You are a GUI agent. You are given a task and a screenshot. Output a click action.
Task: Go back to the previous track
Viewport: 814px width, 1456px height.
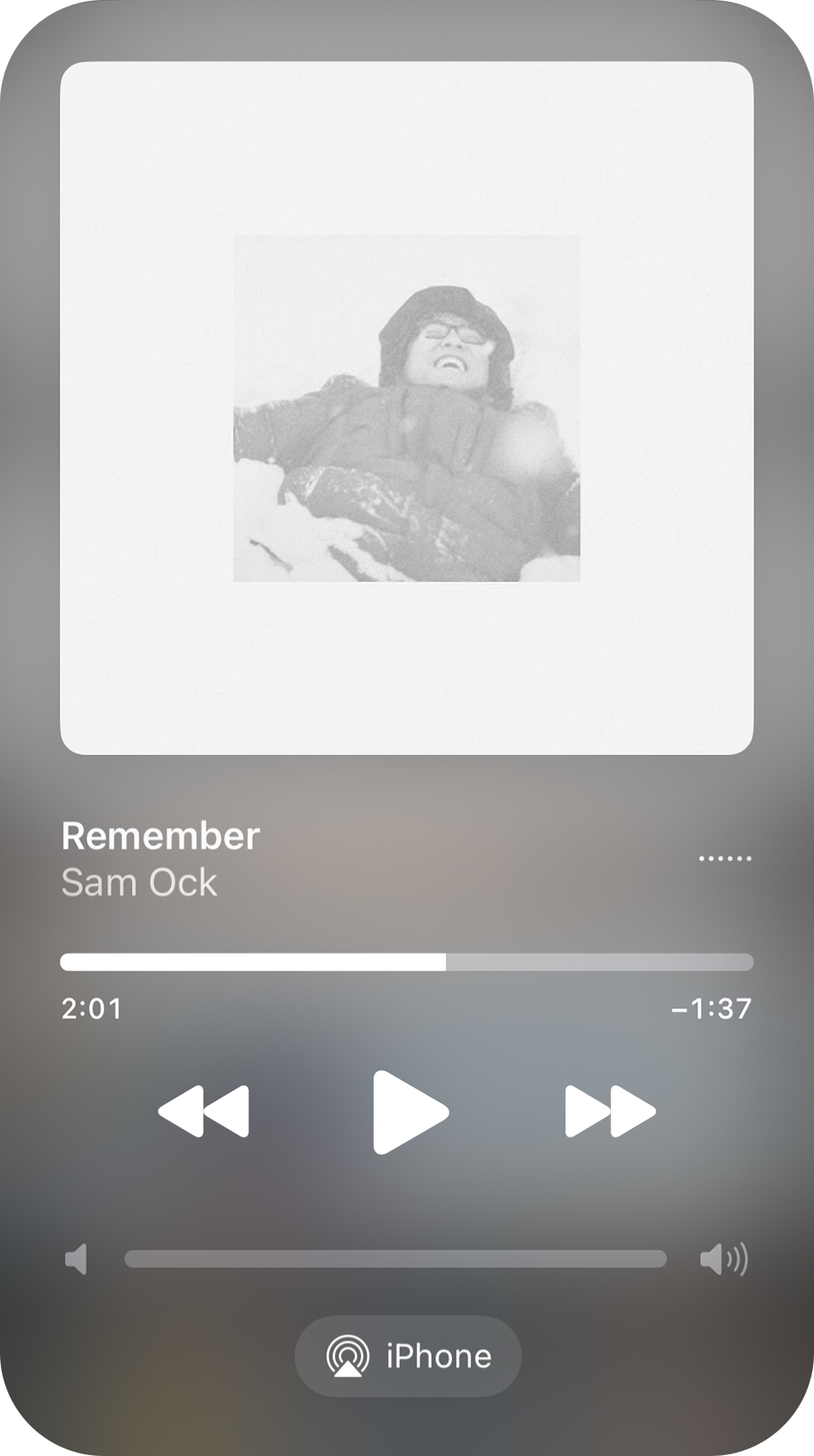(x=205, y=1112)
